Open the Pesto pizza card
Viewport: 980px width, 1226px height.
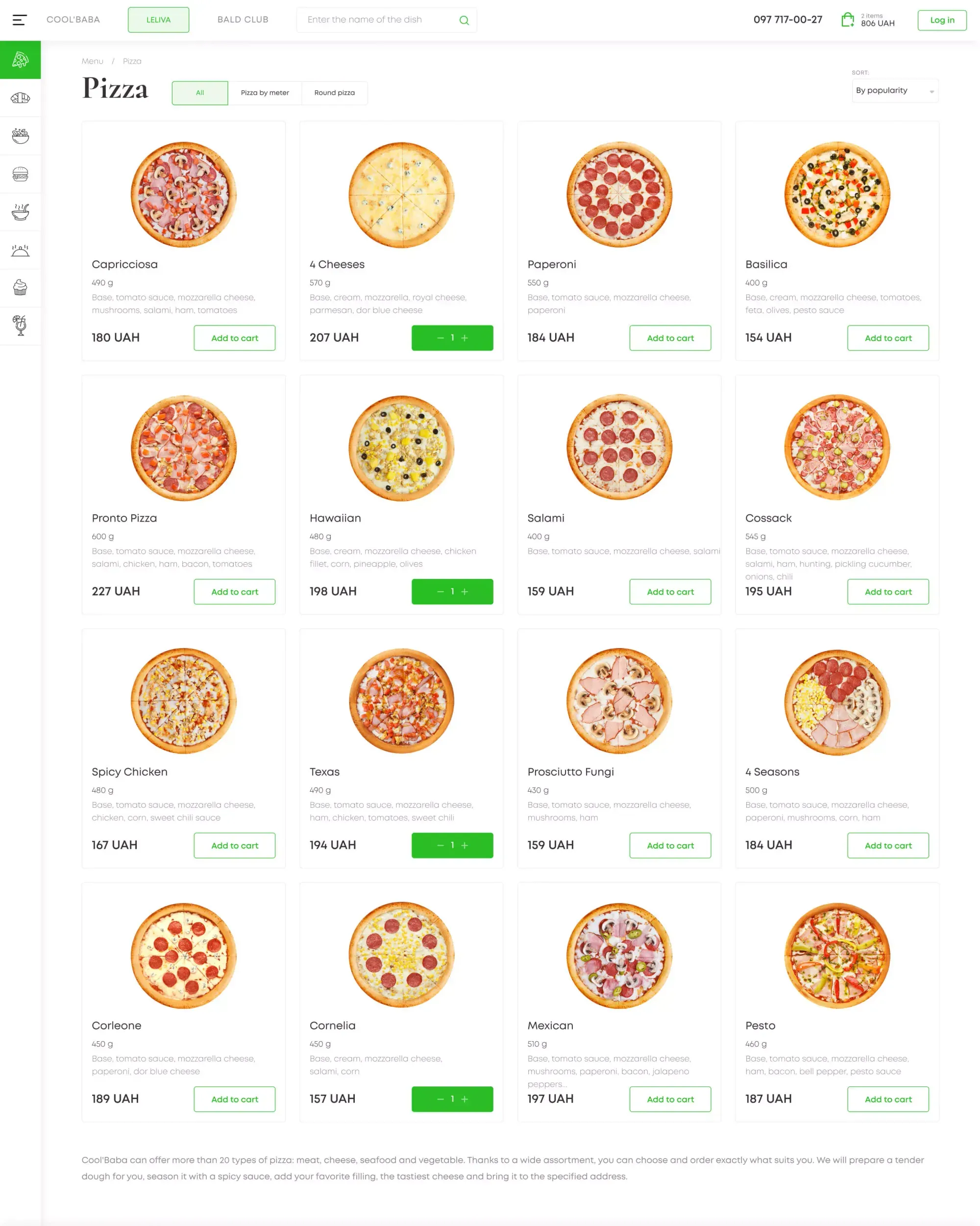point(836,955)
